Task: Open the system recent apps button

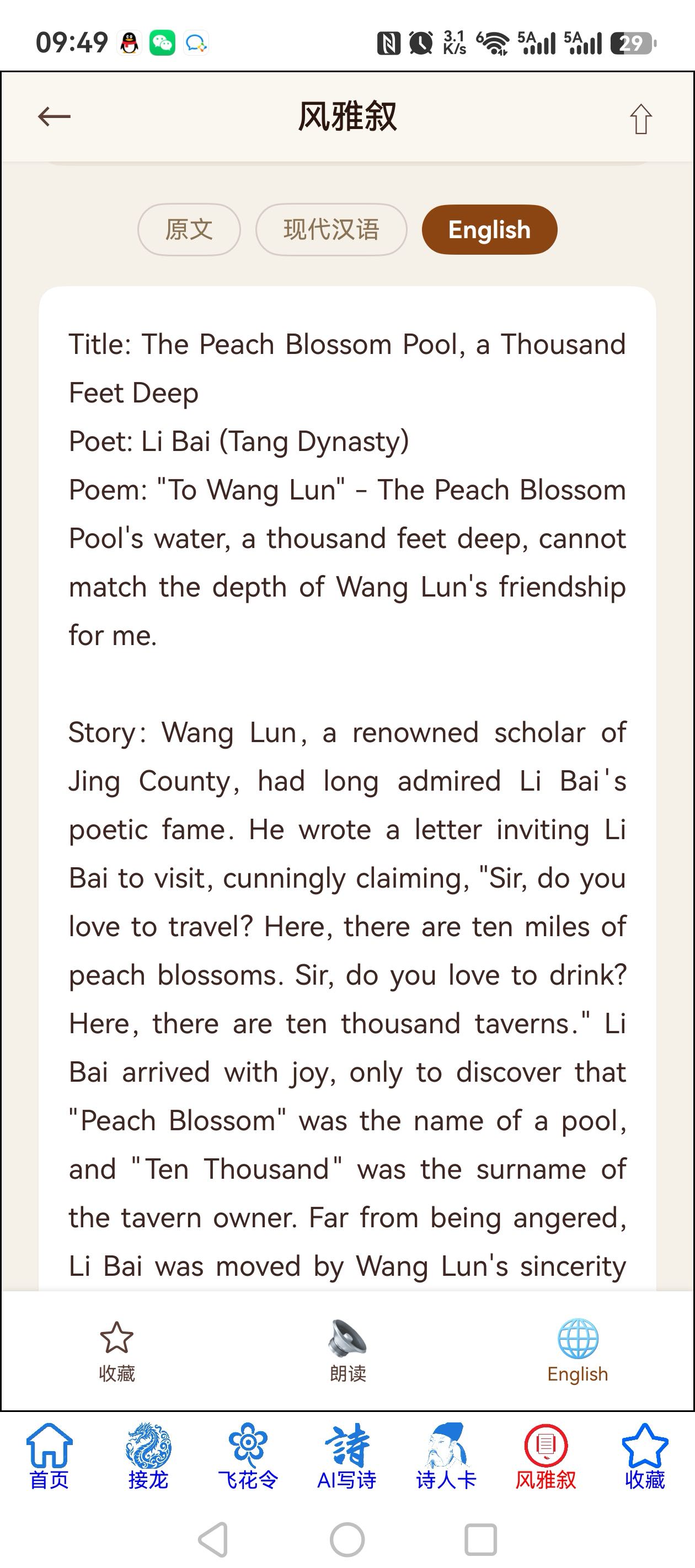Action: coord(480,1540)
